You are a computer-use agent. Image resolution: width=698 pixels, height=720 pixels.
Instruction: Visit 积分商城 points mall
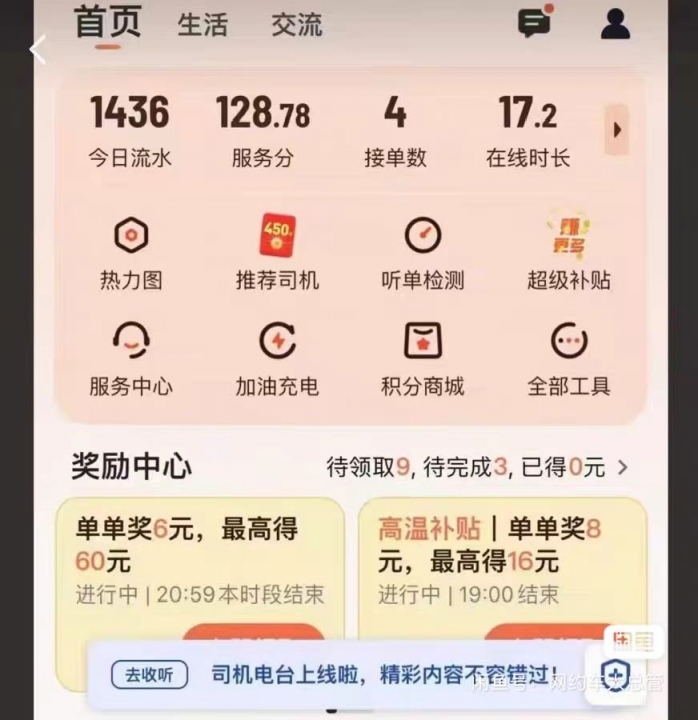tap(423, 360)
